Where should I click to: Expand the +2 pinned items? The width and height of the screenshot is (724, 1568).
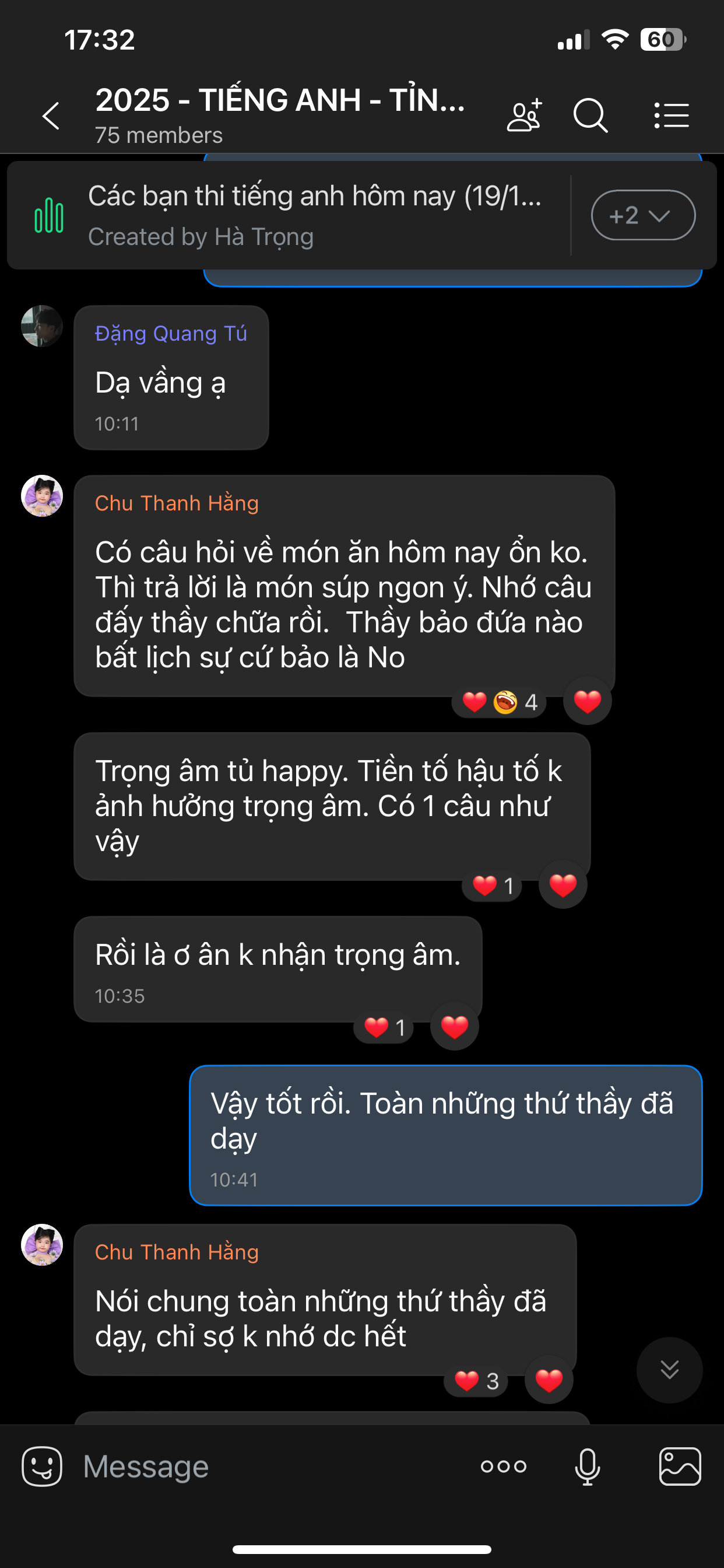tap(642, 215)
